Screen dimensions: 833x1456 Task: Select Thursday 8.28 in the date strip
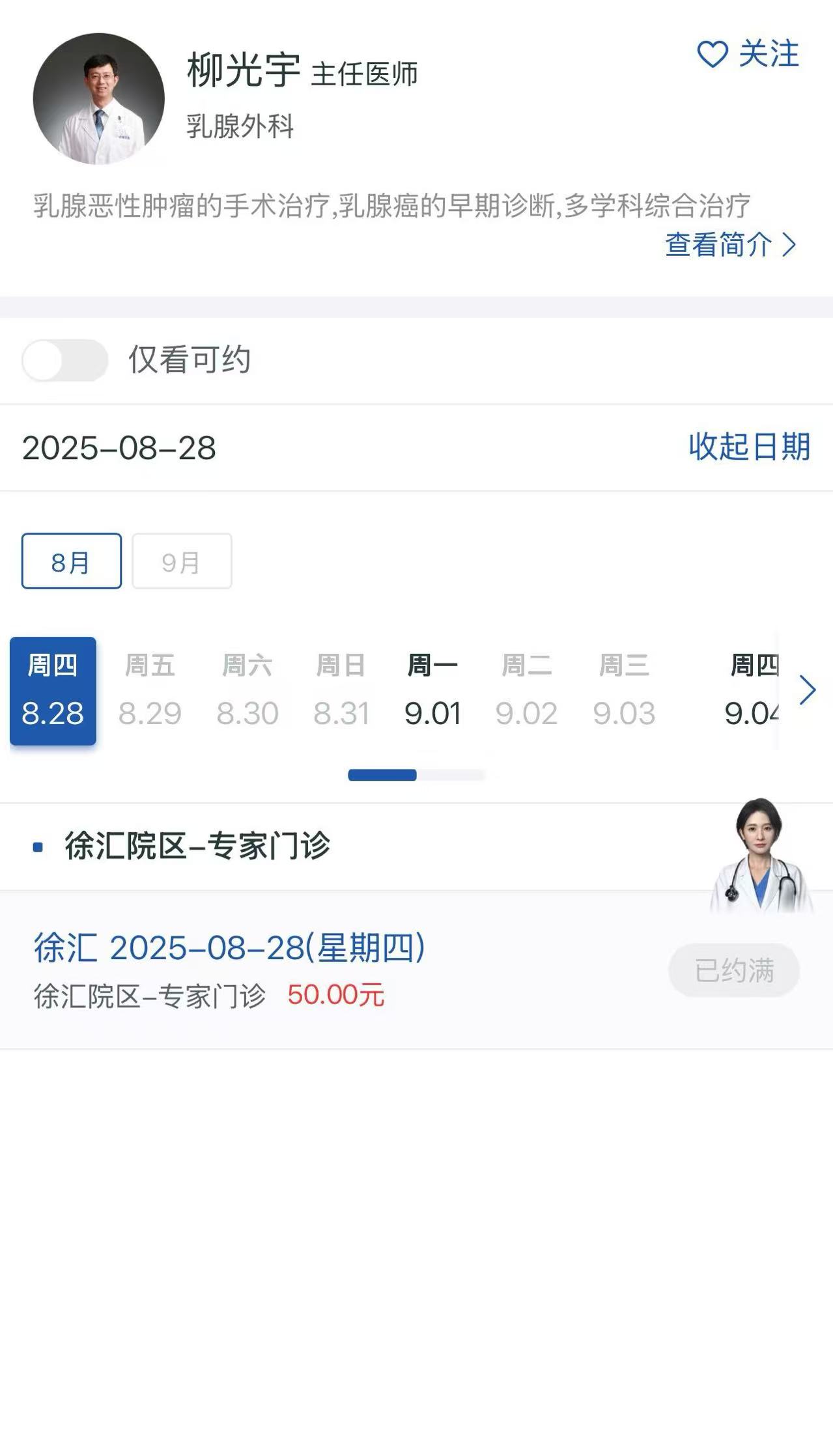click(53, 691)
